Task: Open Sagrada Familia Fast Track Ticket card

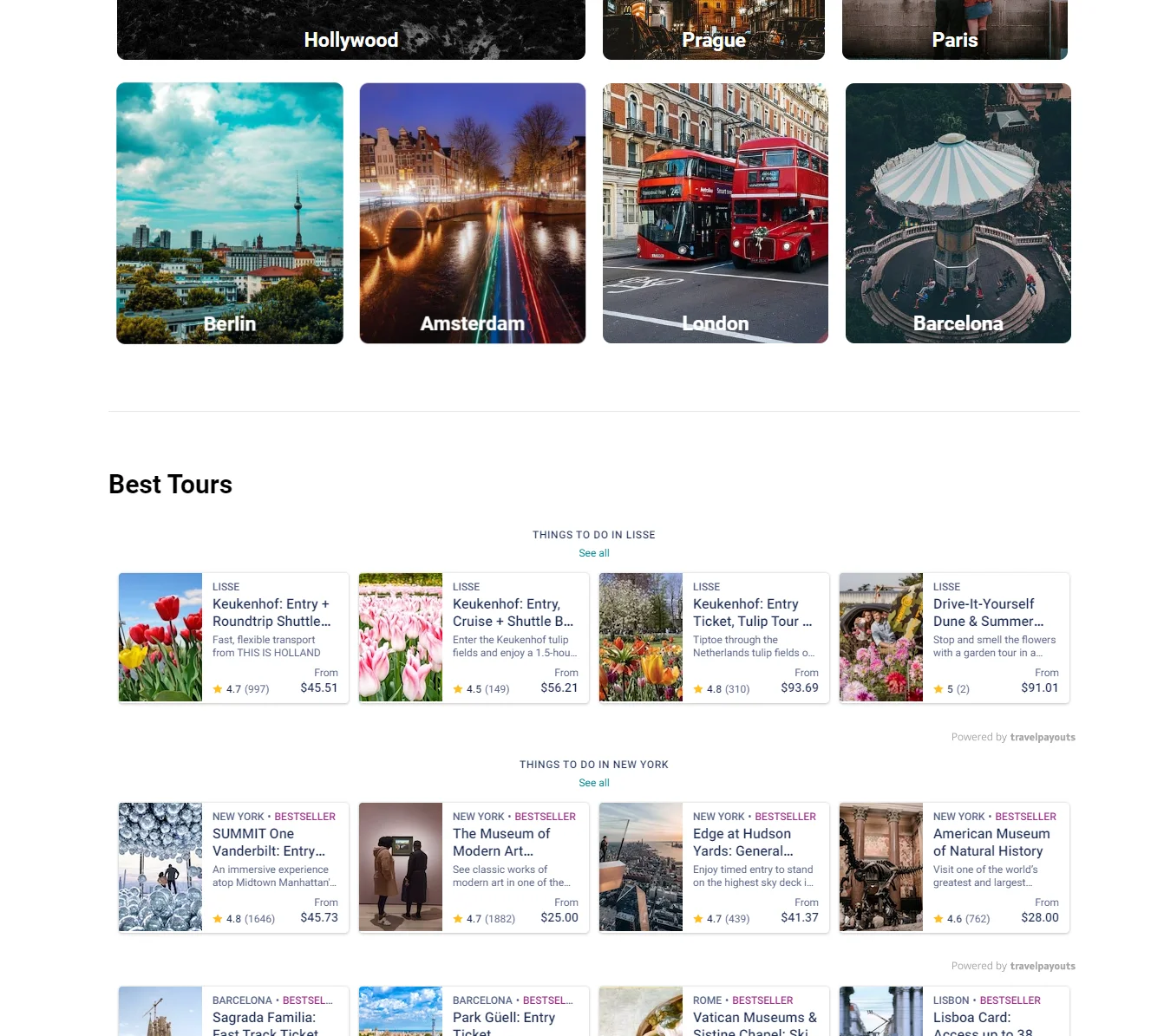Action: pos(265,1019)
